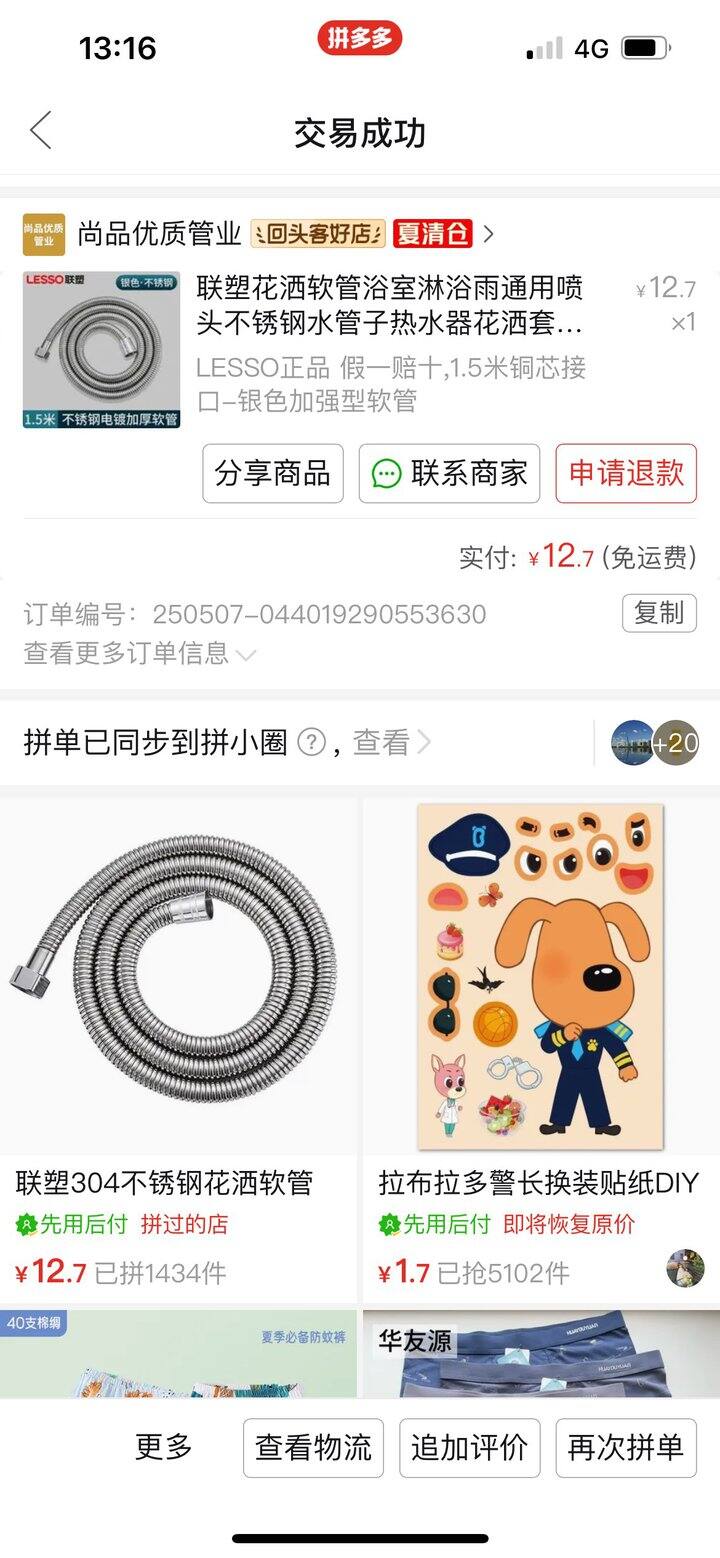Check shipping with 查看物流
The image size is (720, 1558).
pos(313,1447)
